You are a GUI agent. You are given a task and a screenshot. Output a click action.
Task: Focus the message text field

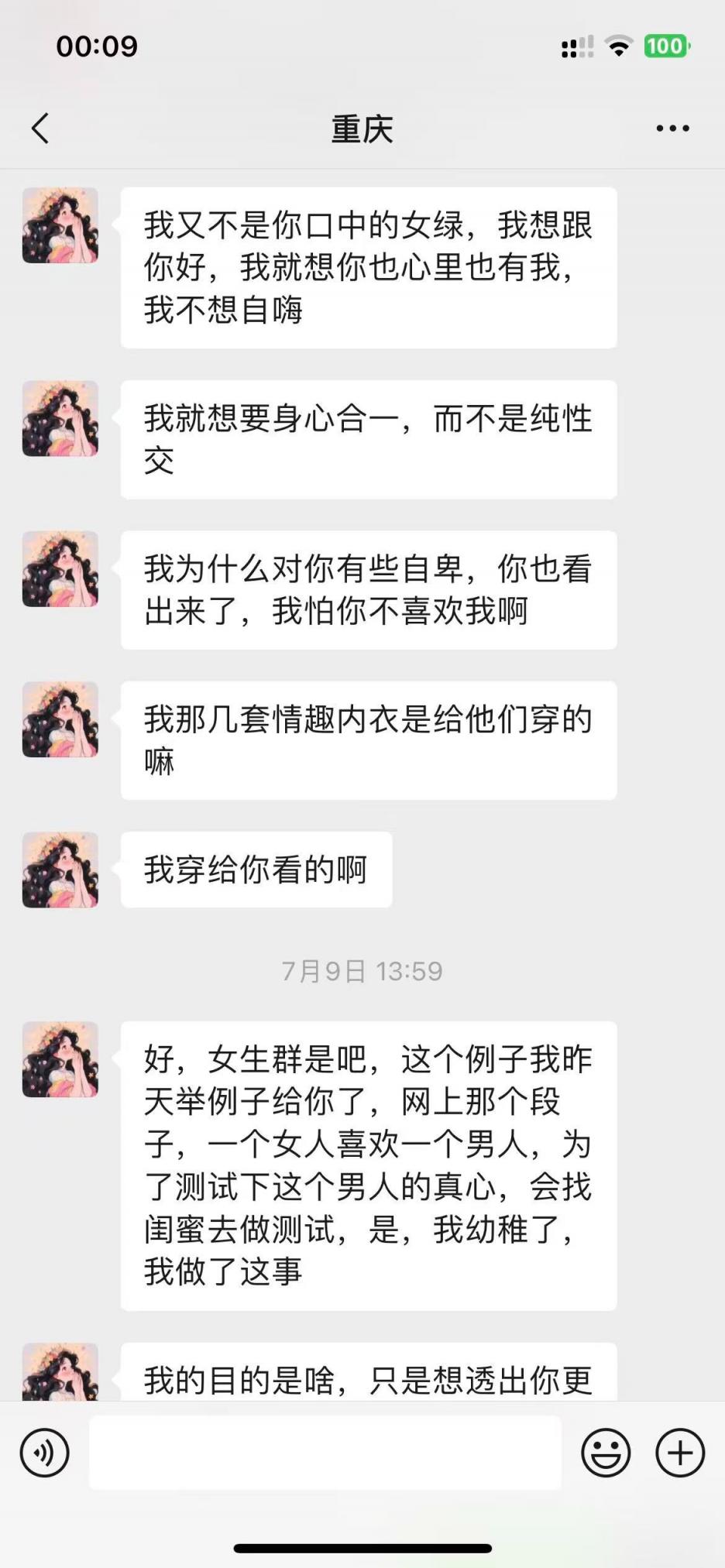(325, 1453)
